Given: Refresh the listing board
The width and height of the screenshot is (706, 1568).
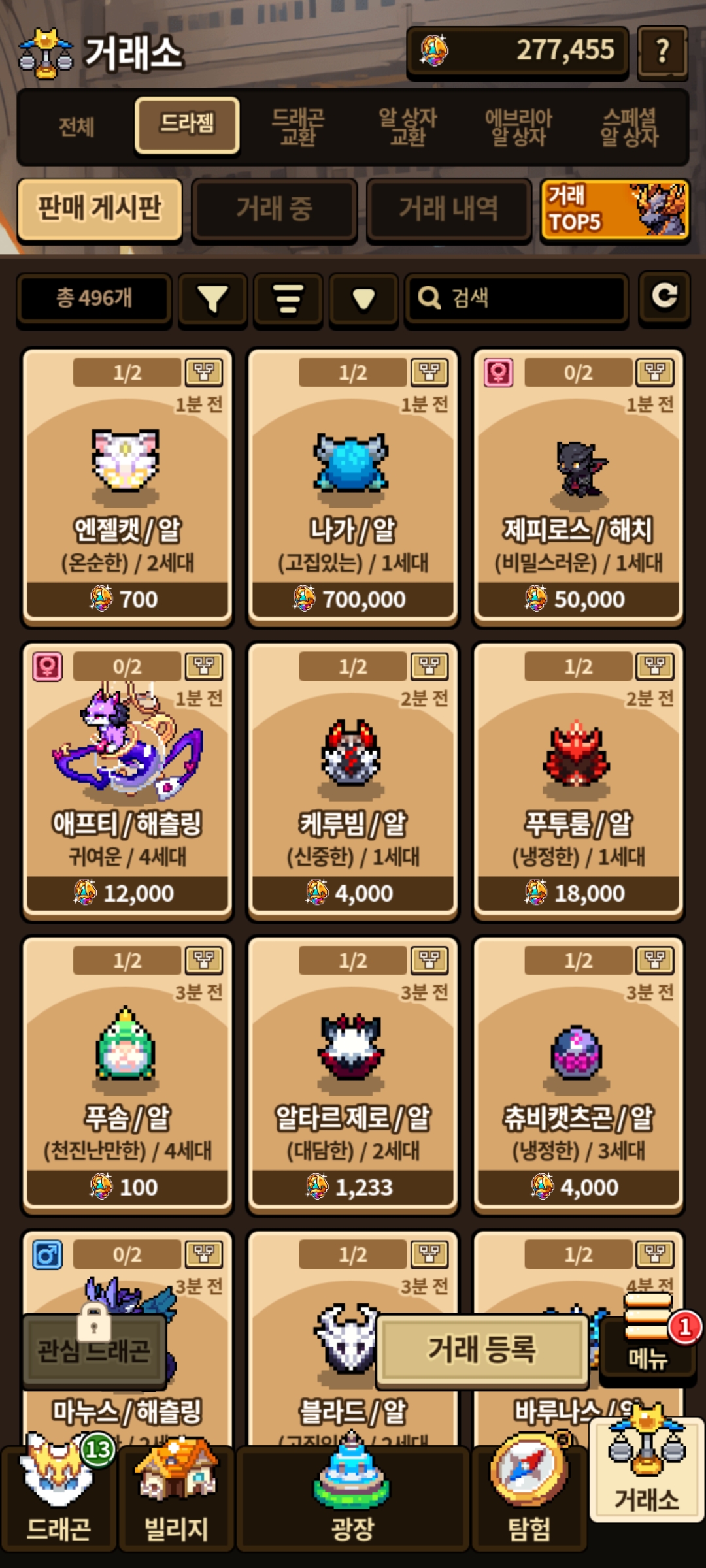Looking at the screenshot, I should pyautogui.click(x=664, y=297).
